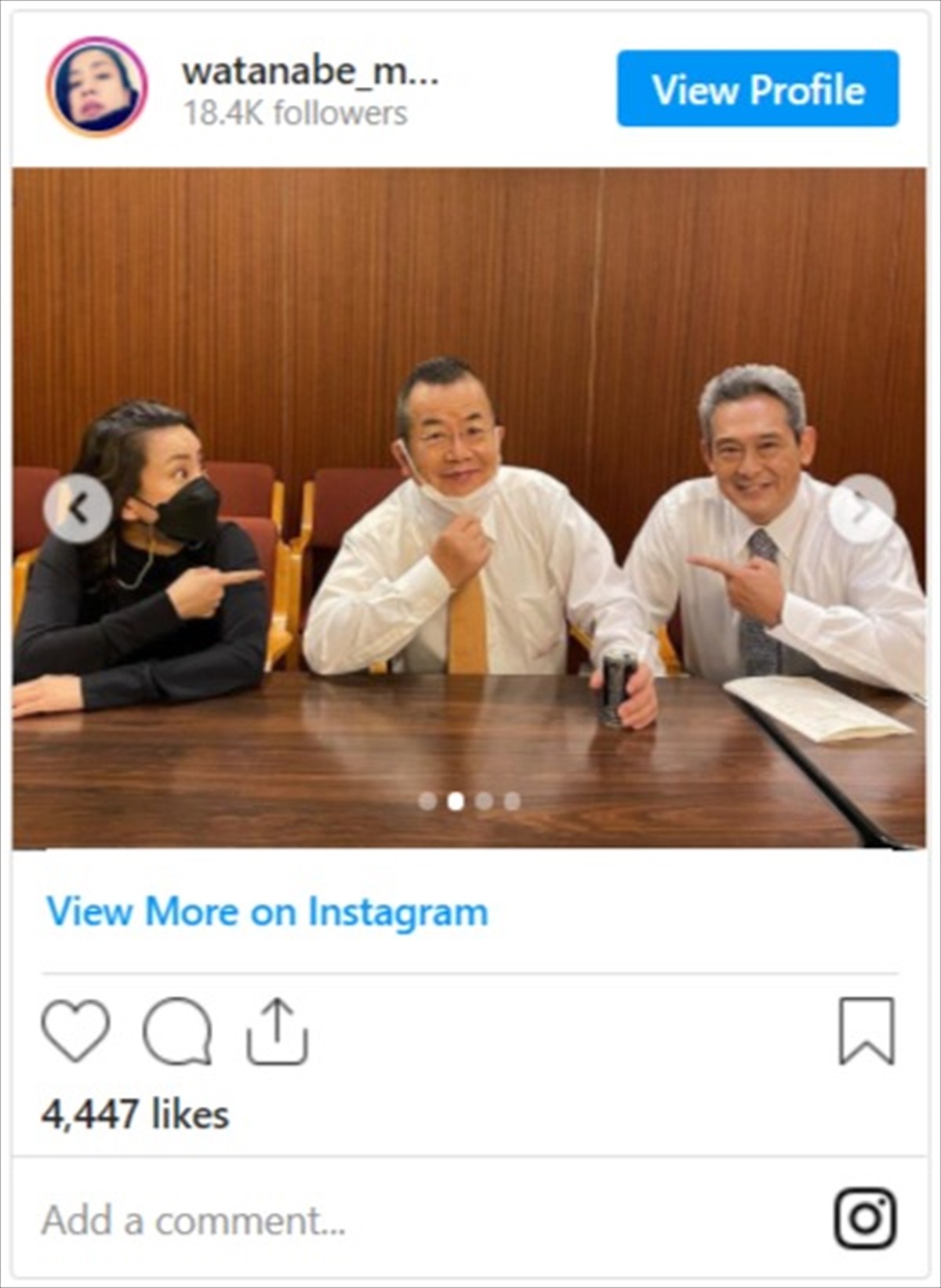Open comments with the speech bubble icon
This screenshot has width=941, height=1288.
(x=177, y=1031)
